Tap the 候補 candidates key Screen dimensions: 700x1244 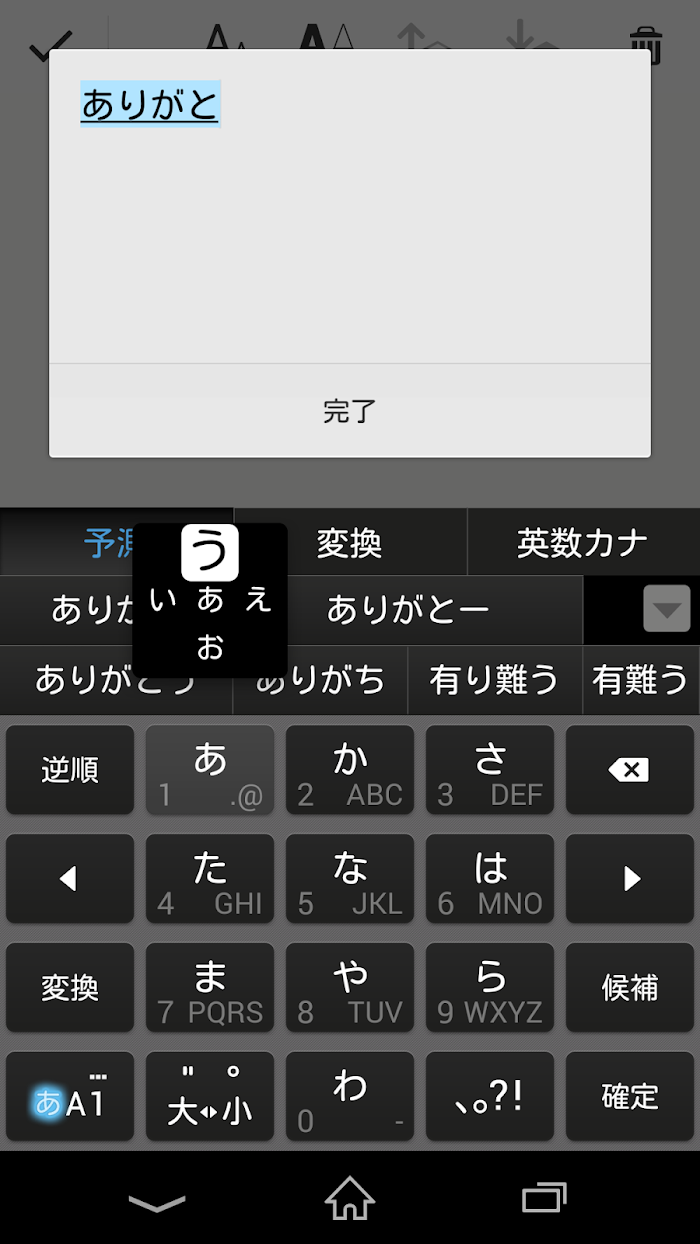[629, 988]
